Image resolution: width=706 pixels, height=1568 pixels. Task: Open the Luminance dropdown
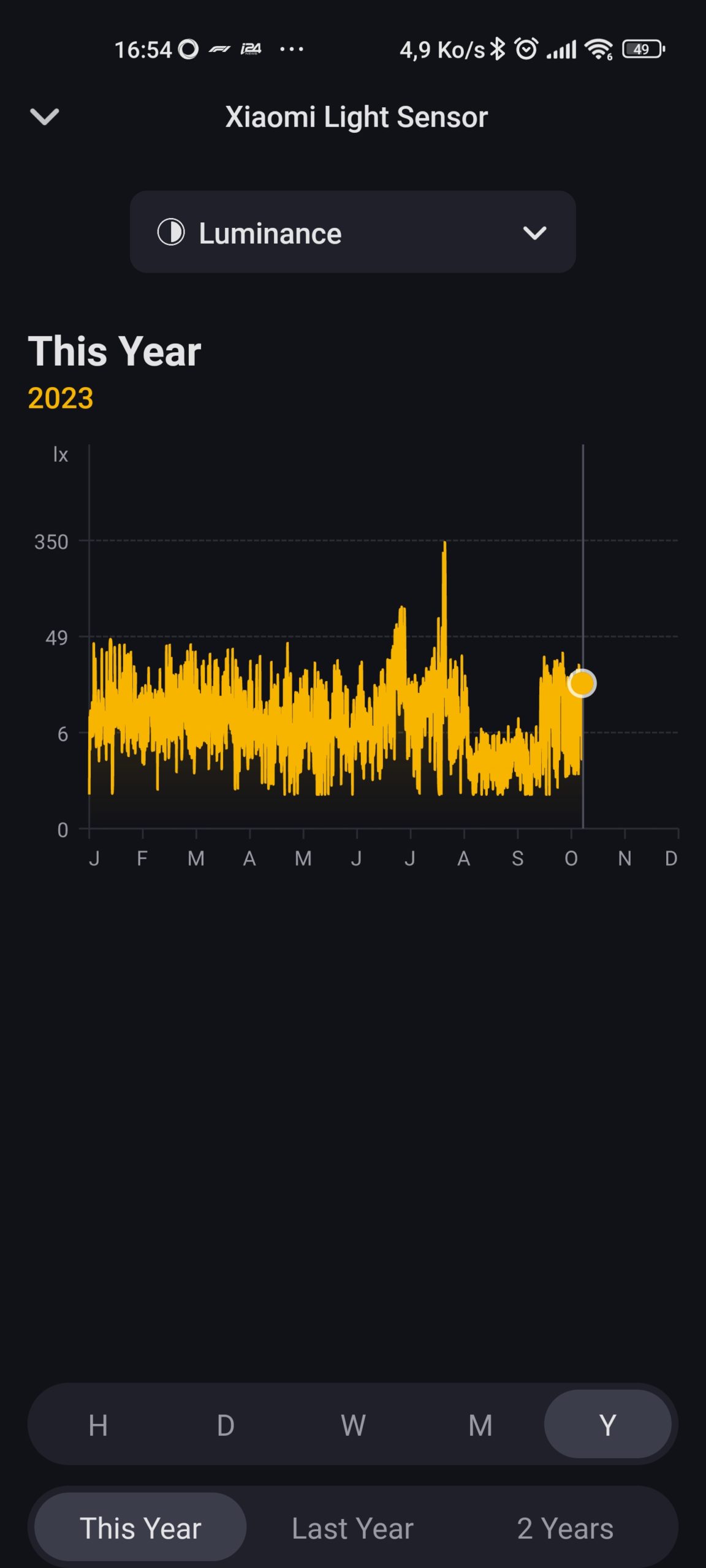[352, 232]
